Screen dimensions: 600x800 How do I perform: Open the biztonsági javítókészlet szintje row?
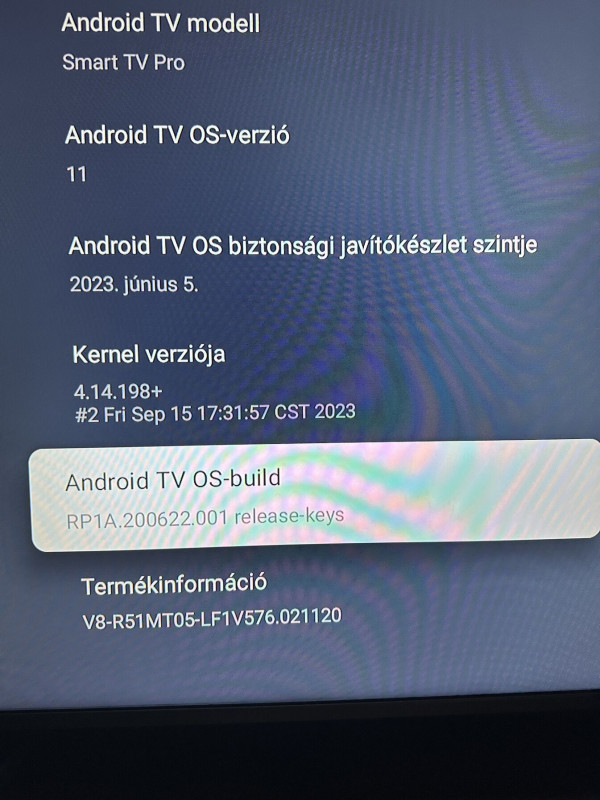(300, 263)
